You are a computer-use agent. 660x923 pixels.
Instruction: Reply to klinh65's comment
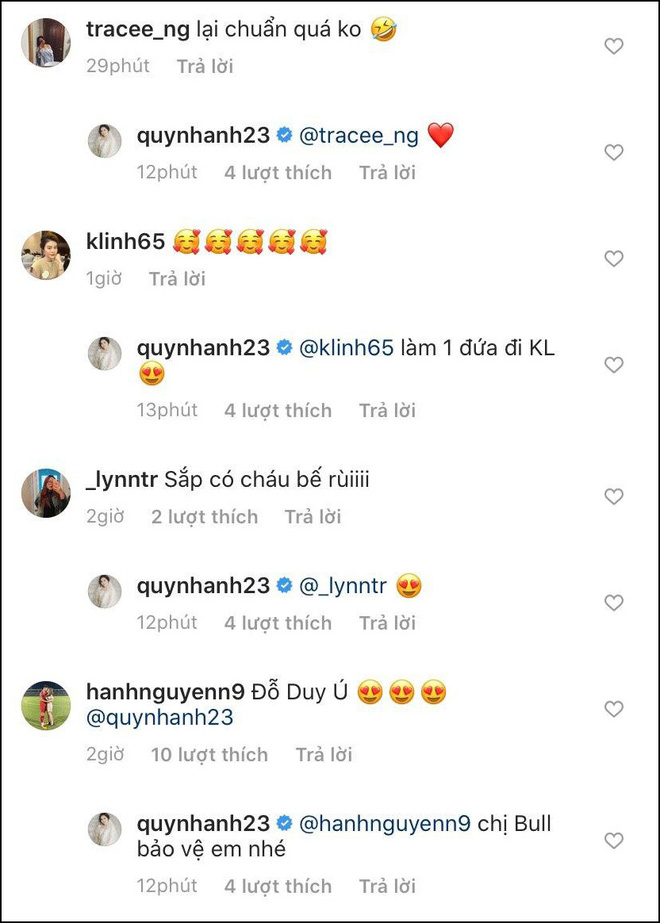177,279
